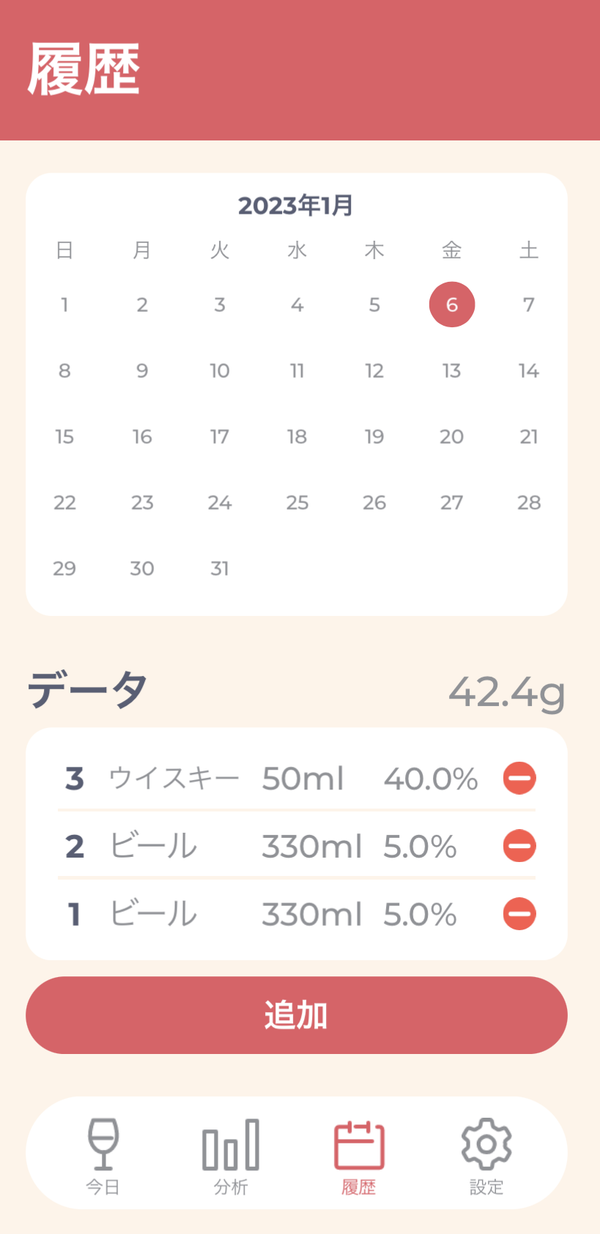Viewport: 600px width, 1234px height.
Task: Pick the 20th on the calendar
Action: click(452, 437)
